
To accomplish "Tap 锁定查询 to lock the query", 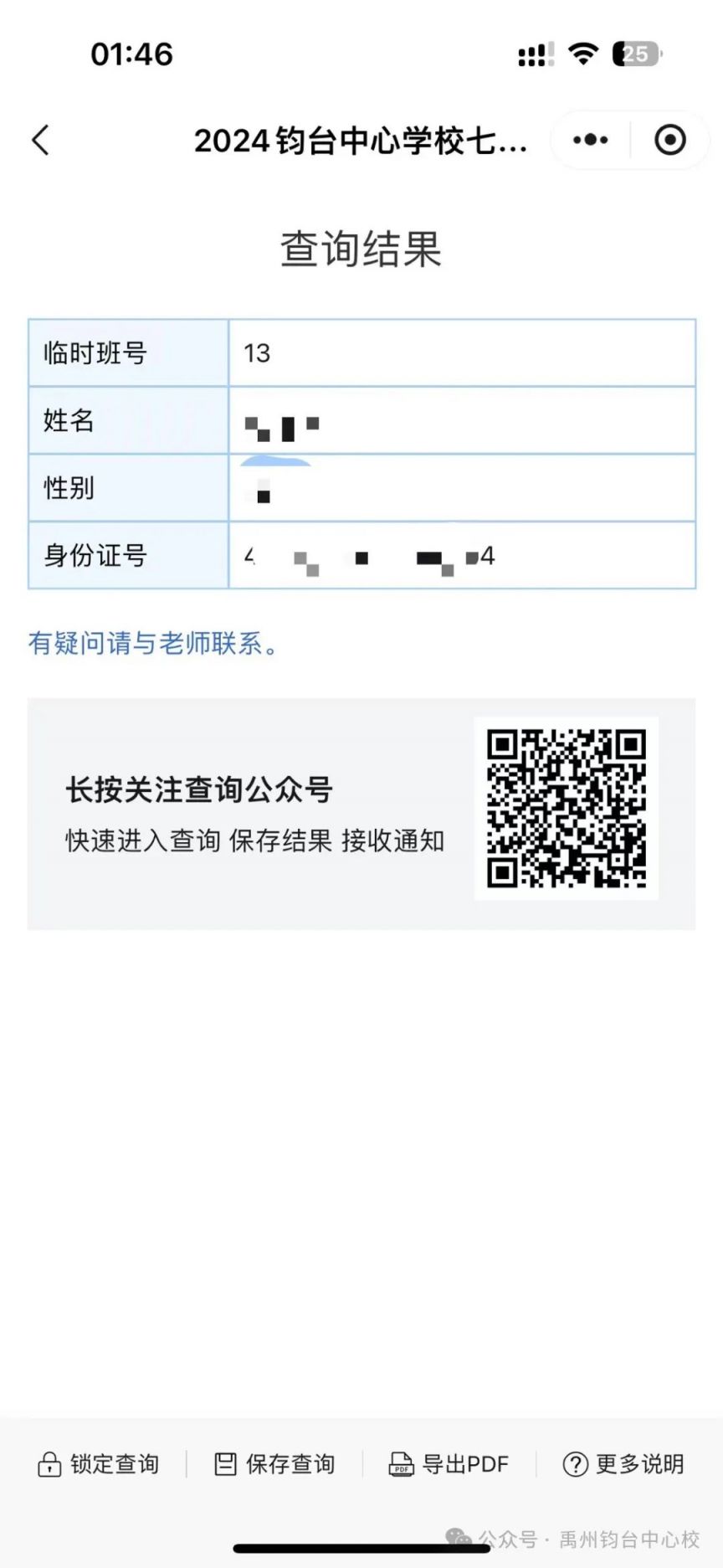I will (x=99, y=1463).
